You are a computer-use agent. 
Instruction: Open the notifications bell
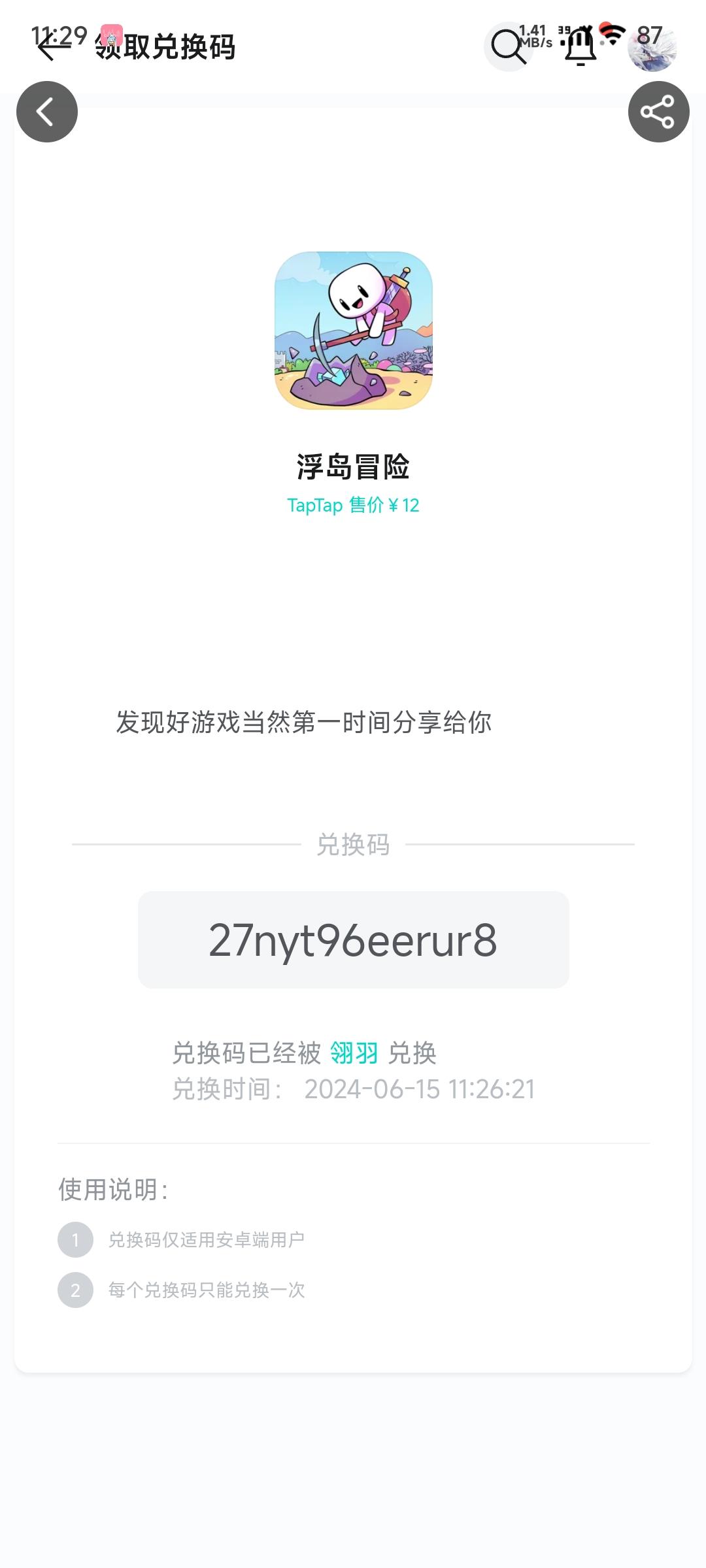click(580, 47)
